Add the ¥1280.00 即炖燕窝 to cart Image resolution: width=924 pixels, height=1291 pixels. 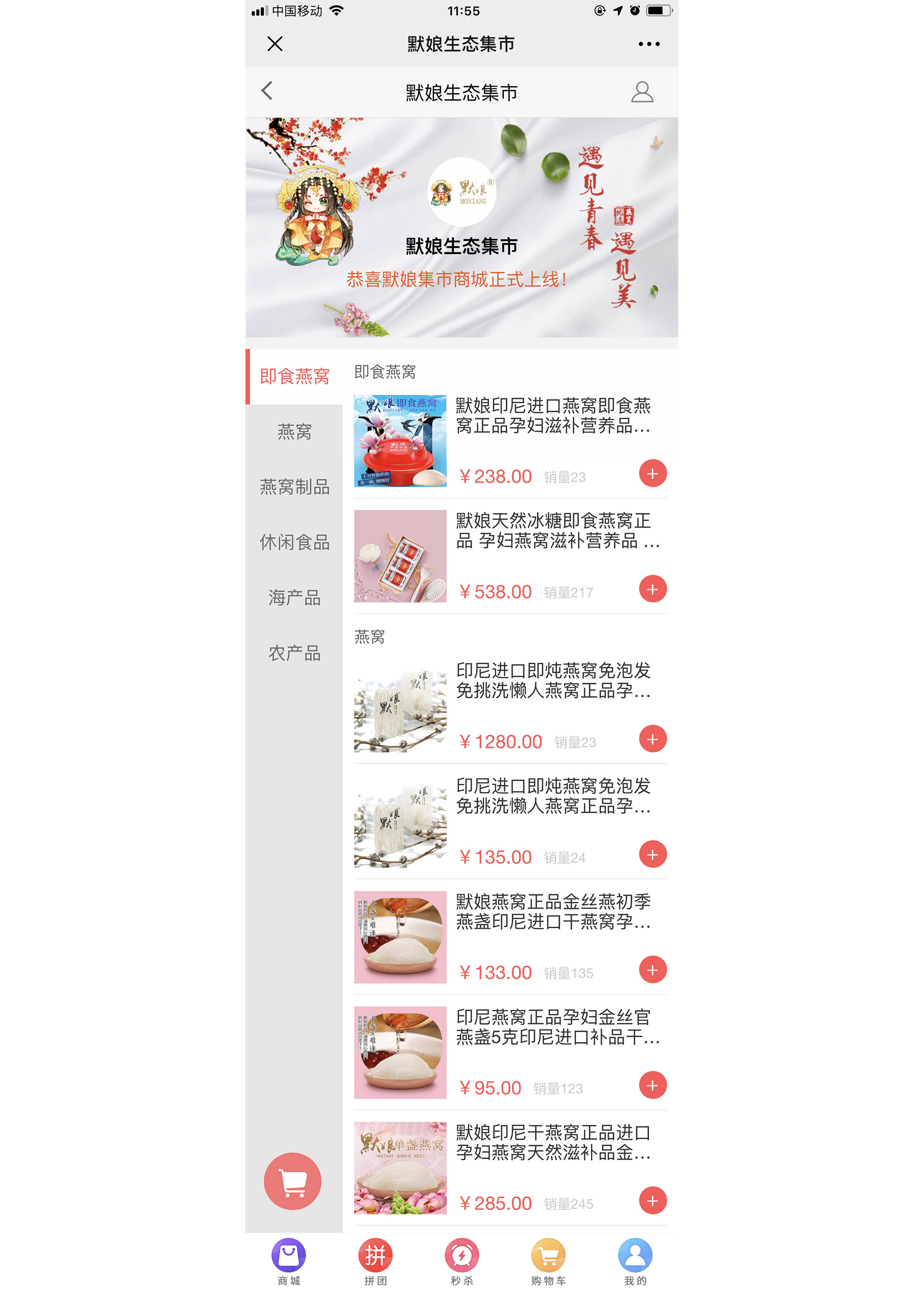652,739
